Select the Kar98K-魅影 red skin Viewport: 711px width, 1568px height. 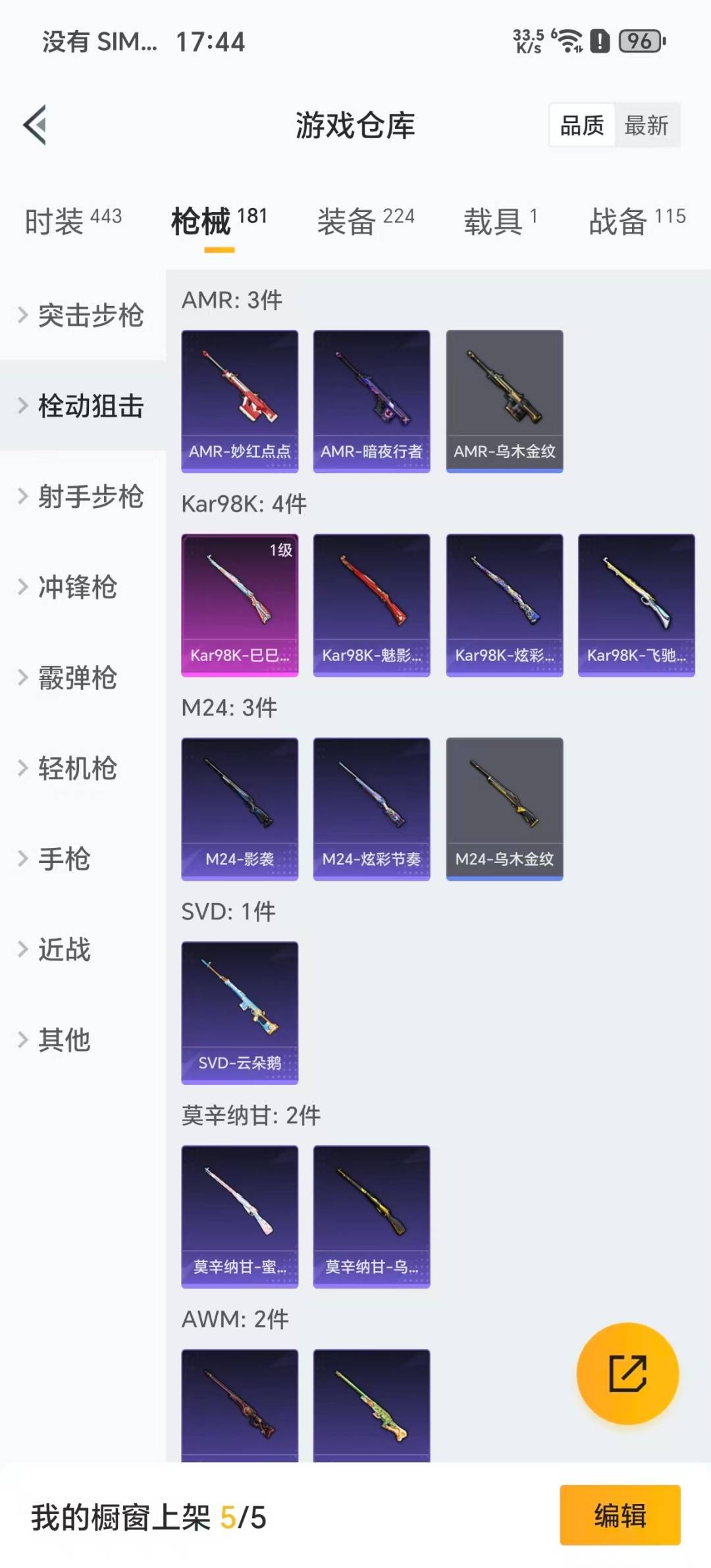pyautogui.click(x=371, y=604)
